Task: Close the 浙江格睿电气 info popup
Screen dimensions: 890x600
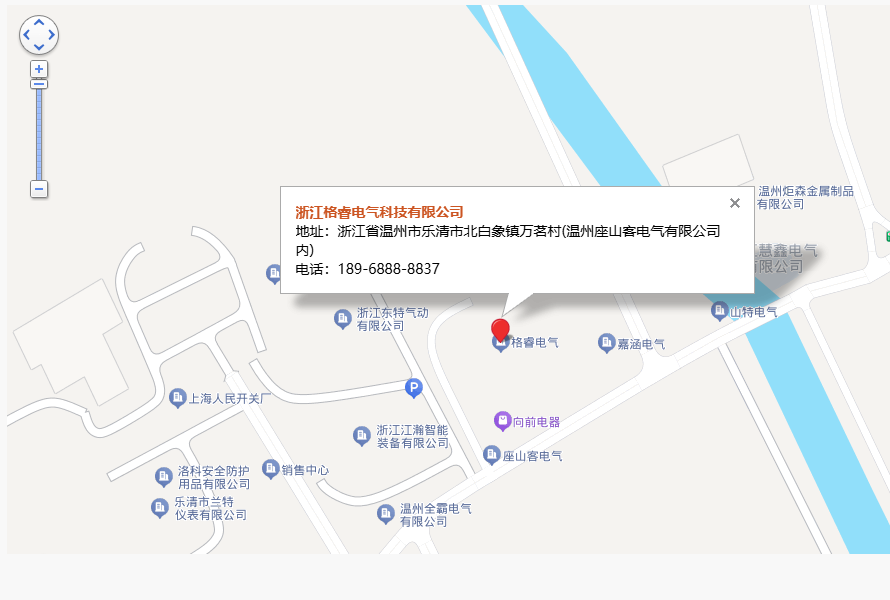Action: [735, 203]
